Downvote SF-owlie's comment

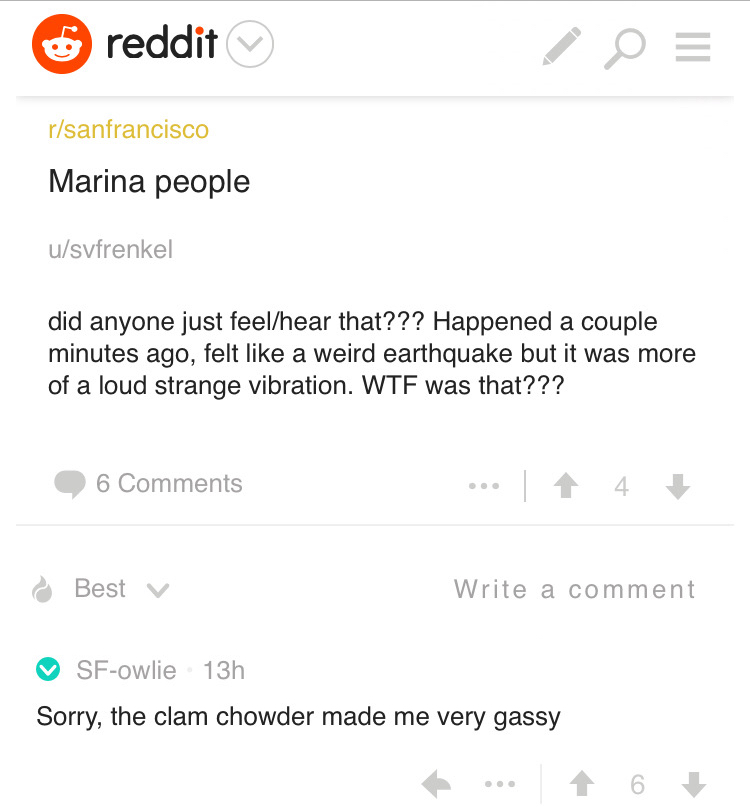tap(693, 784)
